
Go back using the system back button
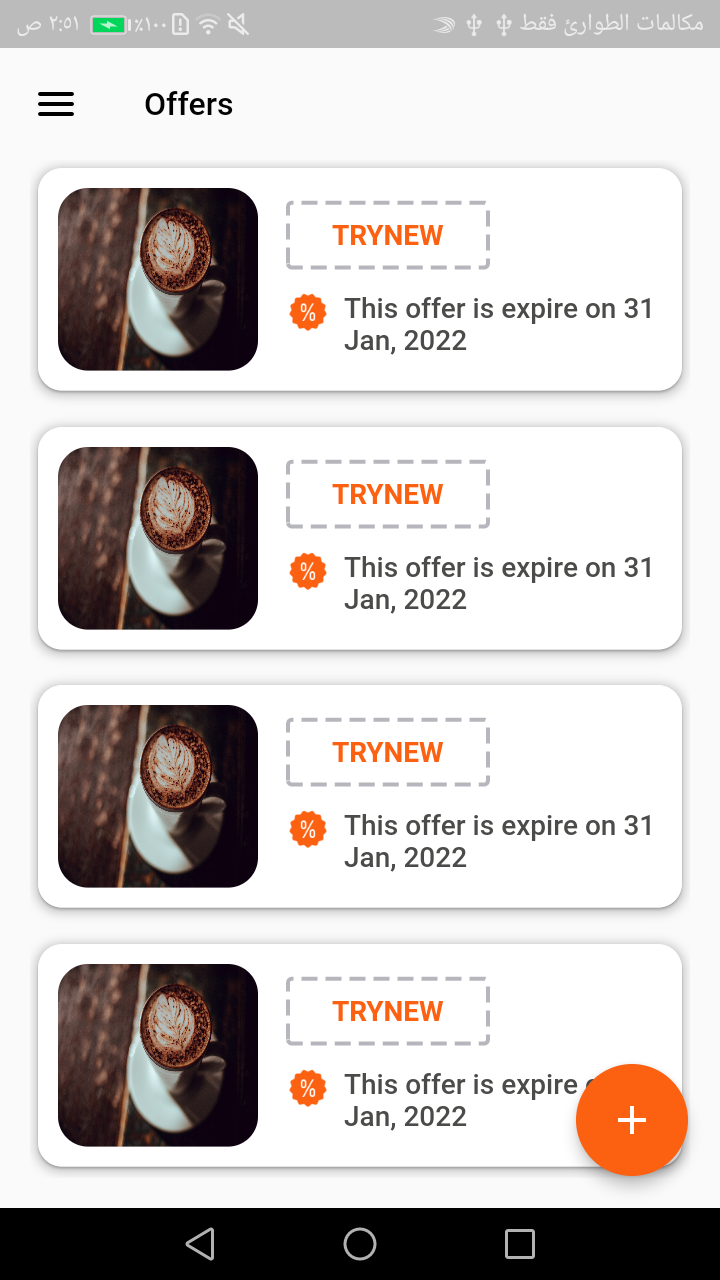(200, 1244)
